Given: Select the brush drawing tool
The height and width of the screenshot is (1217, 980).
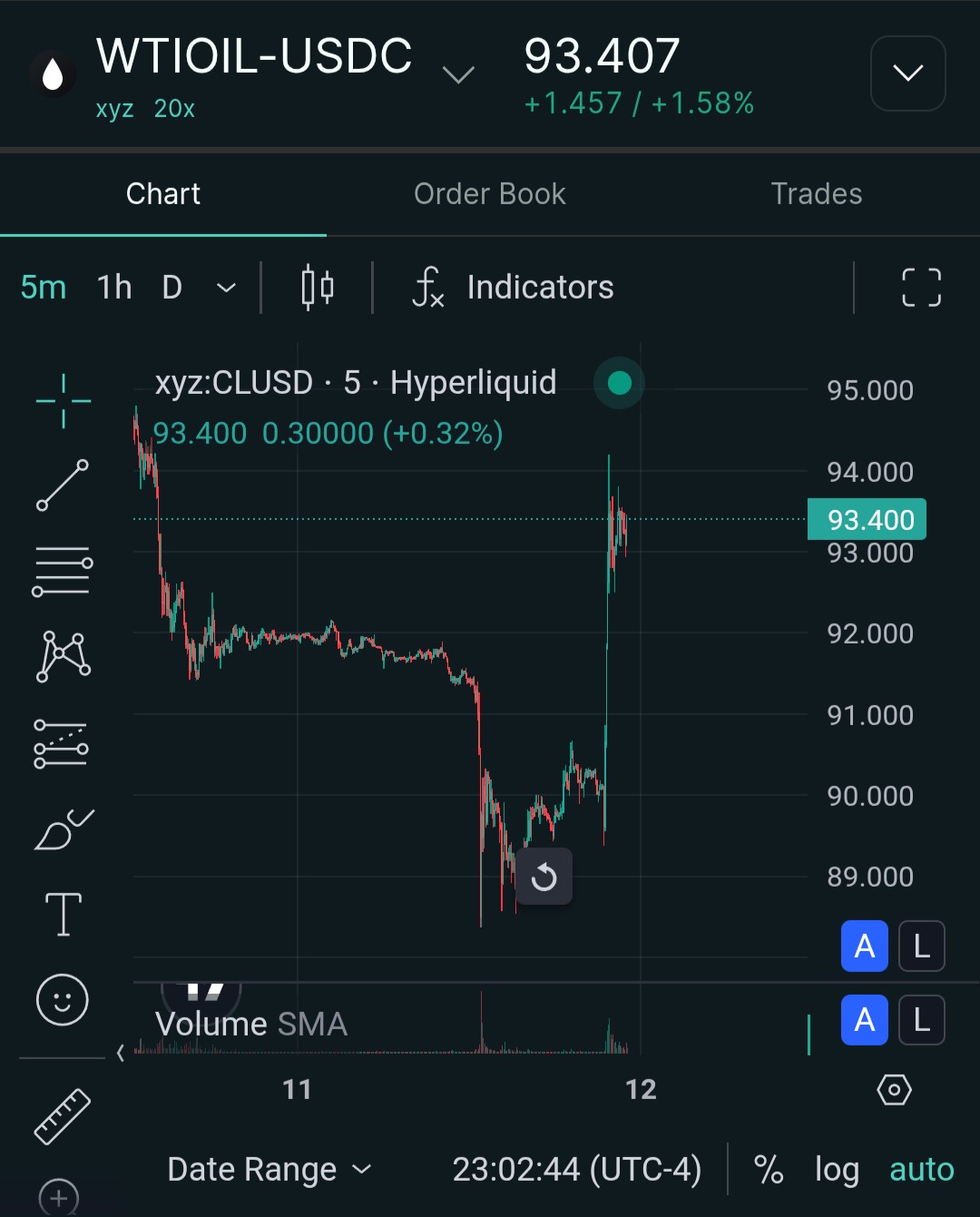Looking at the screenshot, I should pos(63,830).
